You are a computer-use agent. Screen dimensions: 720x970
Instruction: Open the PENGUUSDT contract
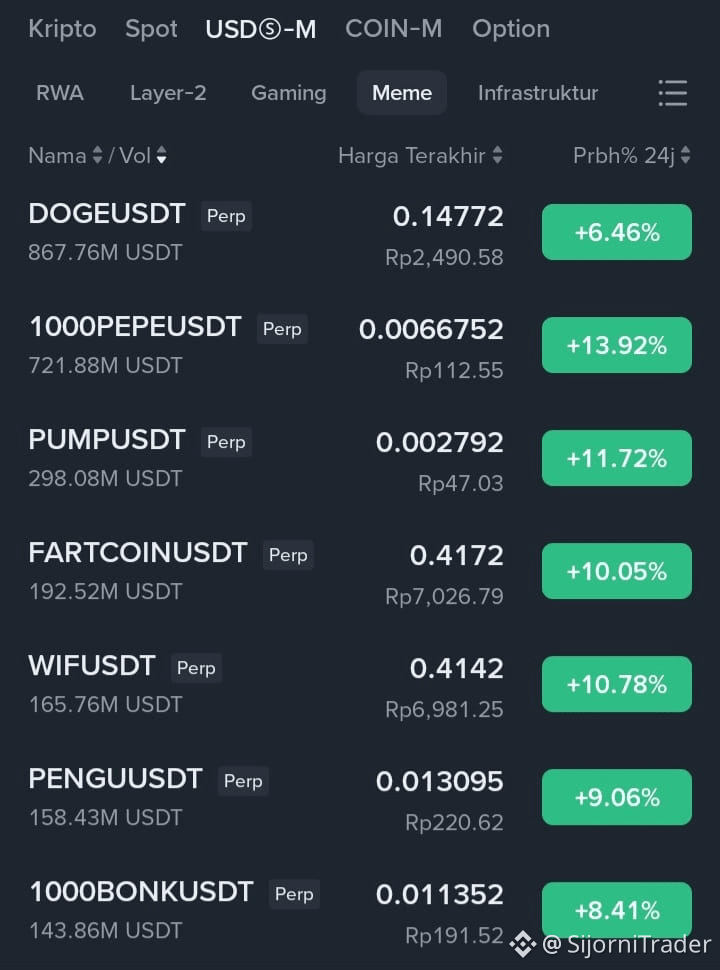point(115,779)
